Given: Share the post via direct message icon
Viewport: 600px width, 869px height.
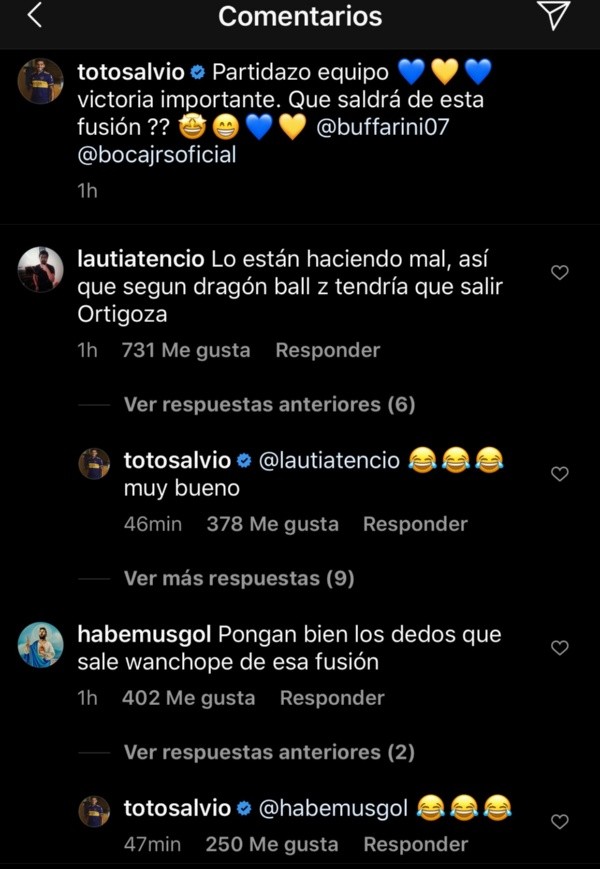Looking at the screenshot, I should pyautogui.click(x=552, y=15).
